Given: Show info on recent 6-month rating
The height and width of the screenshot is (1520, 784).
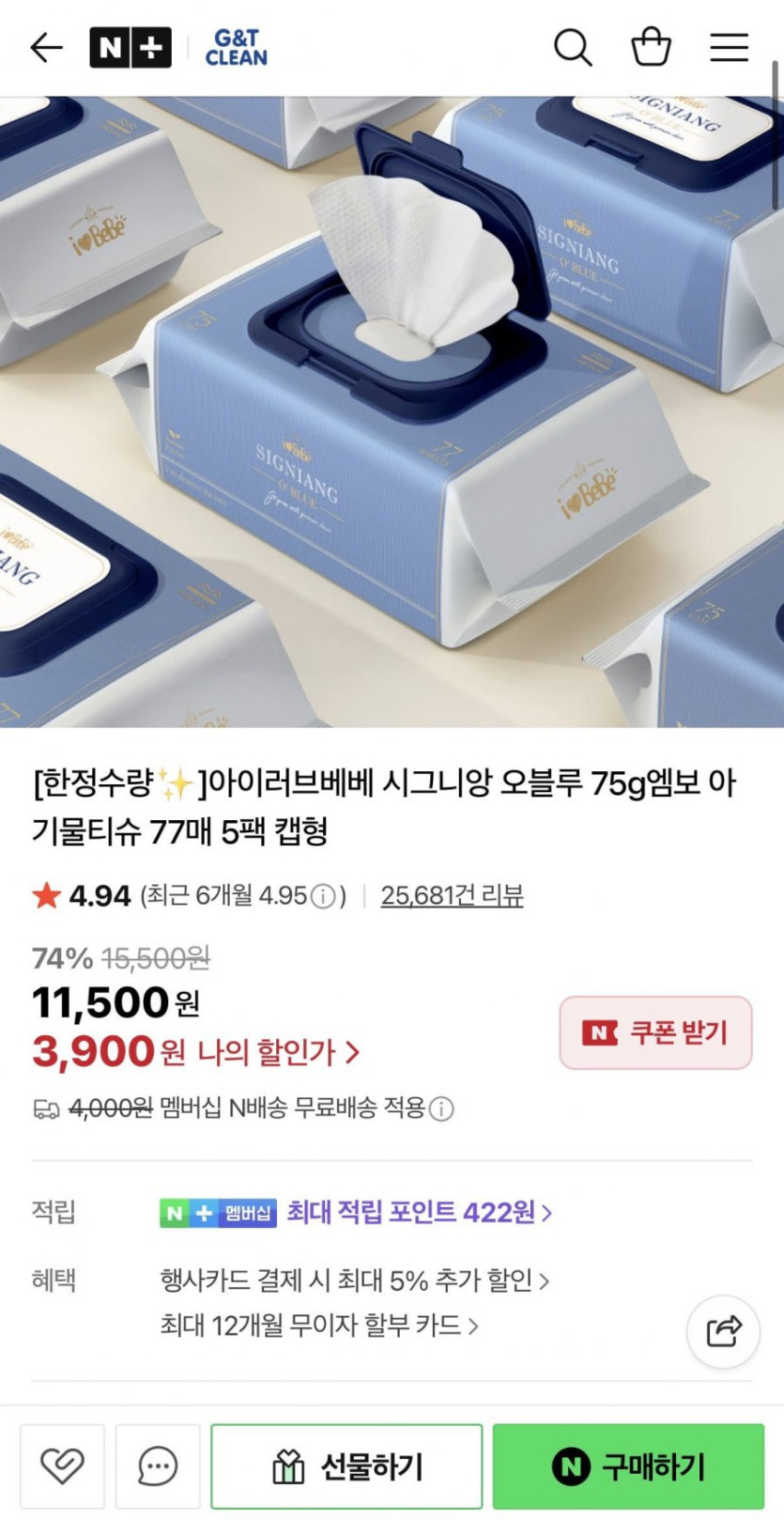Looking at the screenshot, I should click(323, 896).
